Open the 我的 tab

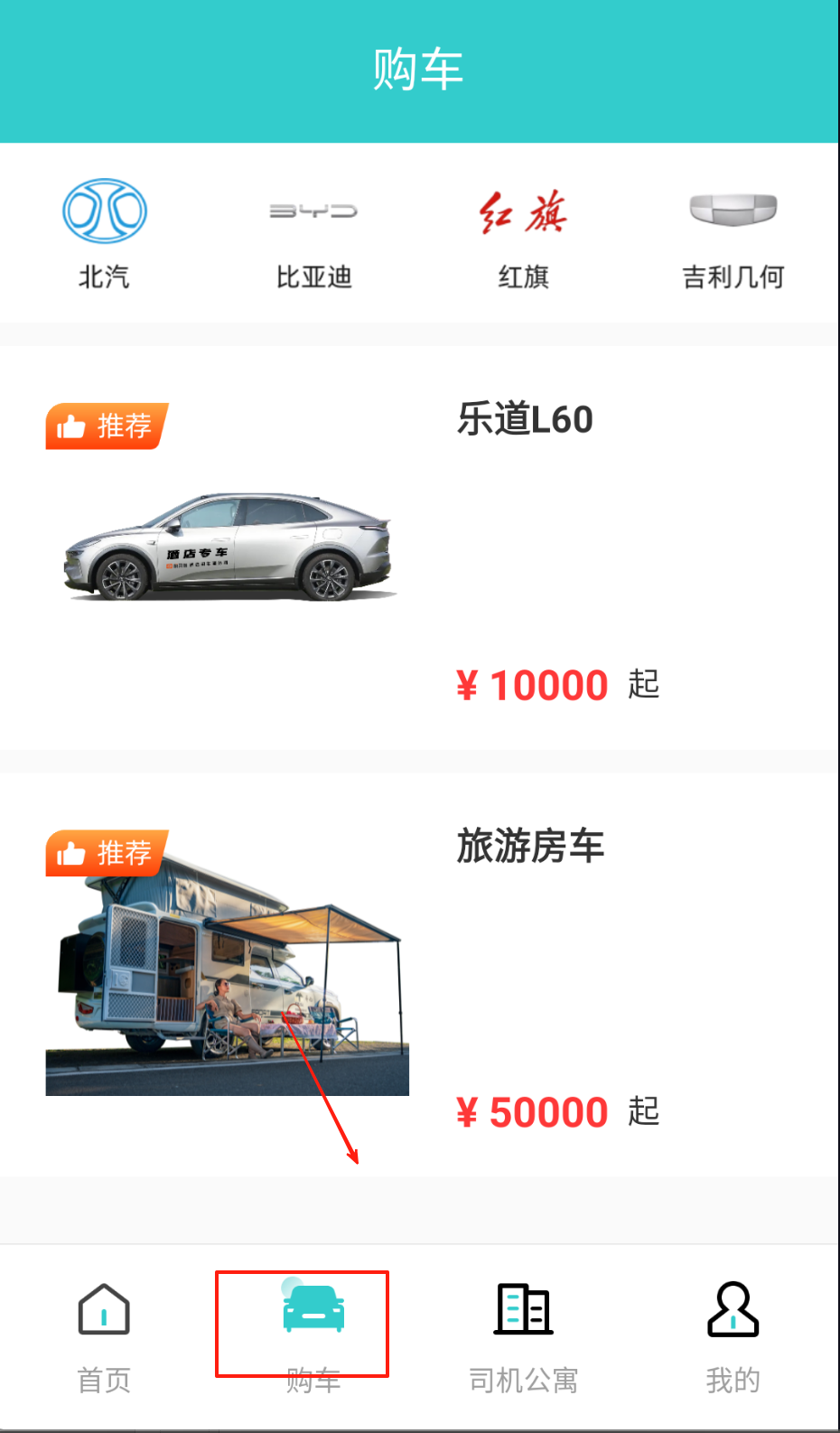(733, 1335)
